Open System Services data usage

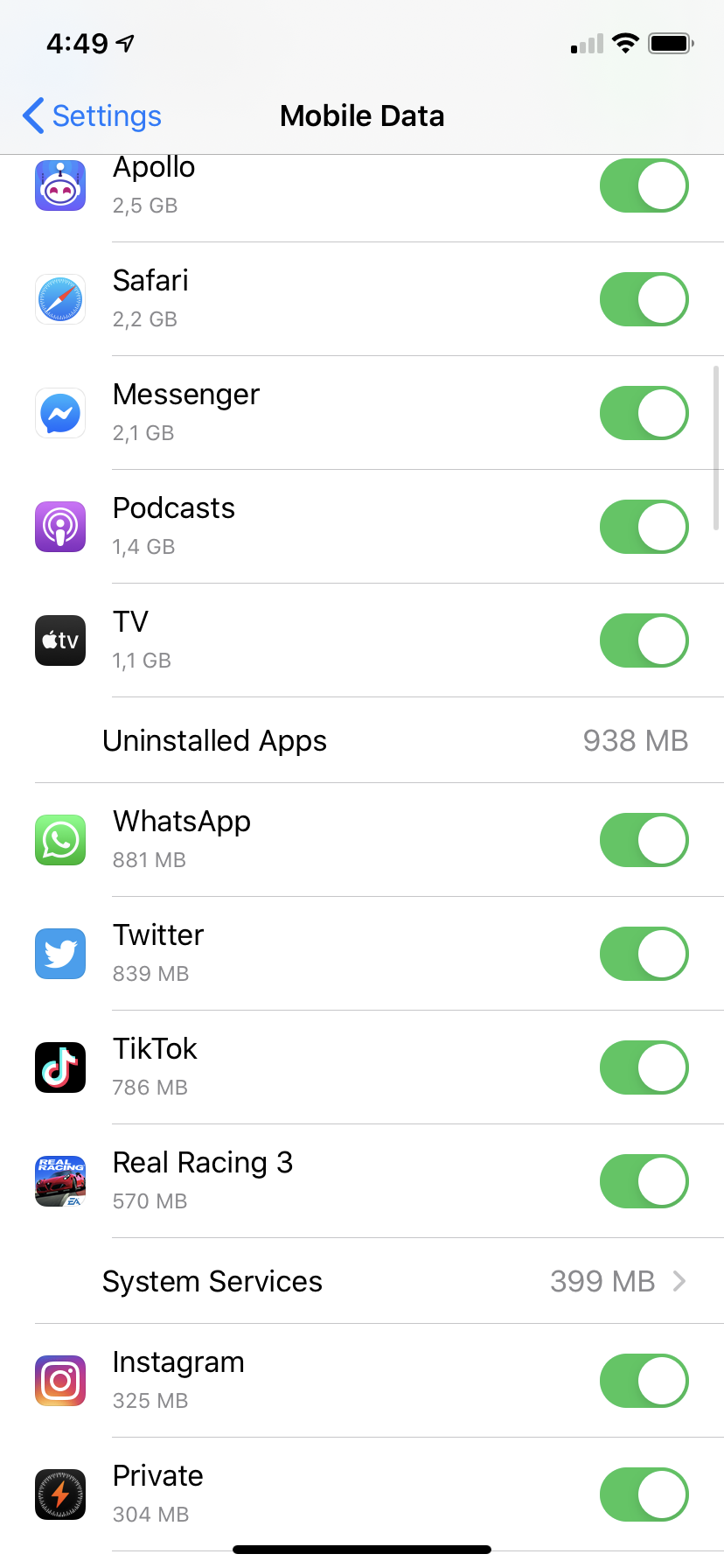click(x=393, y=1281)
